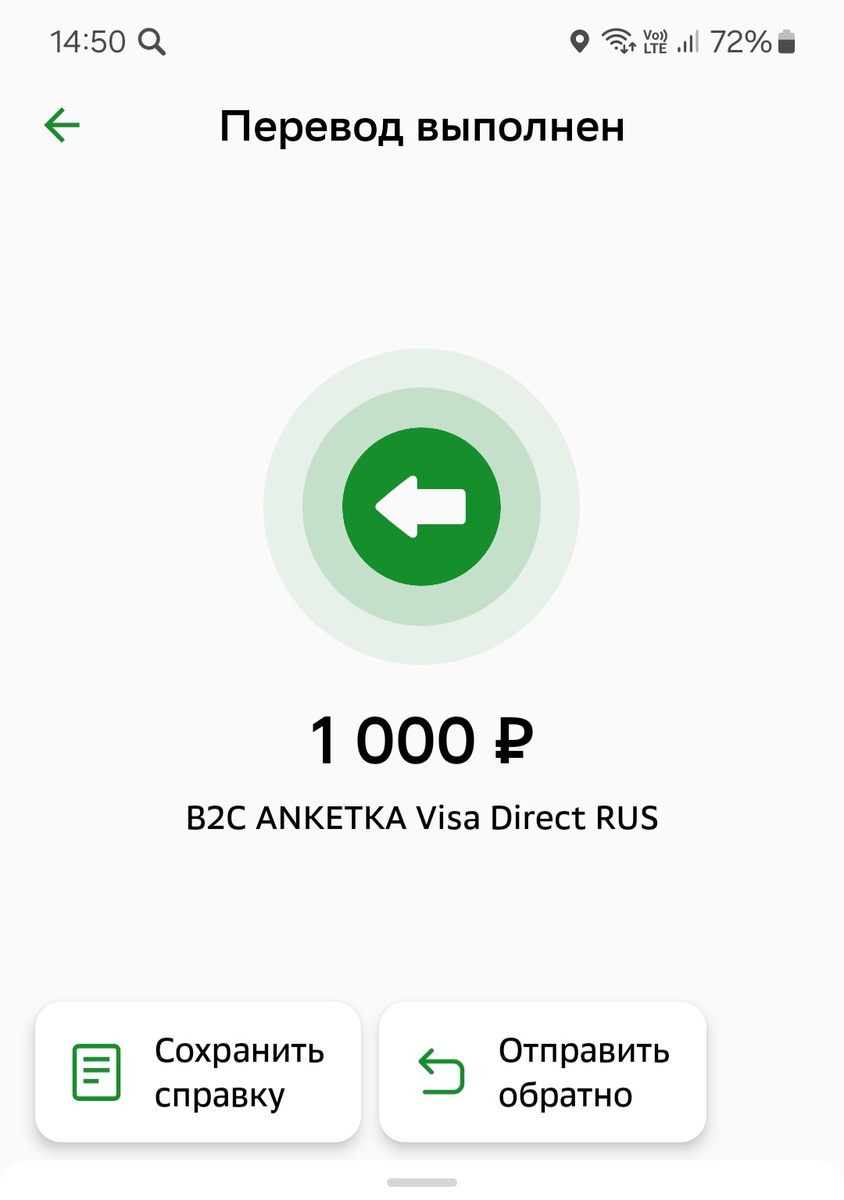The width and height of the screenshot is (844, 1200).
Task: Tap Сохранить справку to save the receipt
Action: pyautogui.click(x=198, y=1072)
